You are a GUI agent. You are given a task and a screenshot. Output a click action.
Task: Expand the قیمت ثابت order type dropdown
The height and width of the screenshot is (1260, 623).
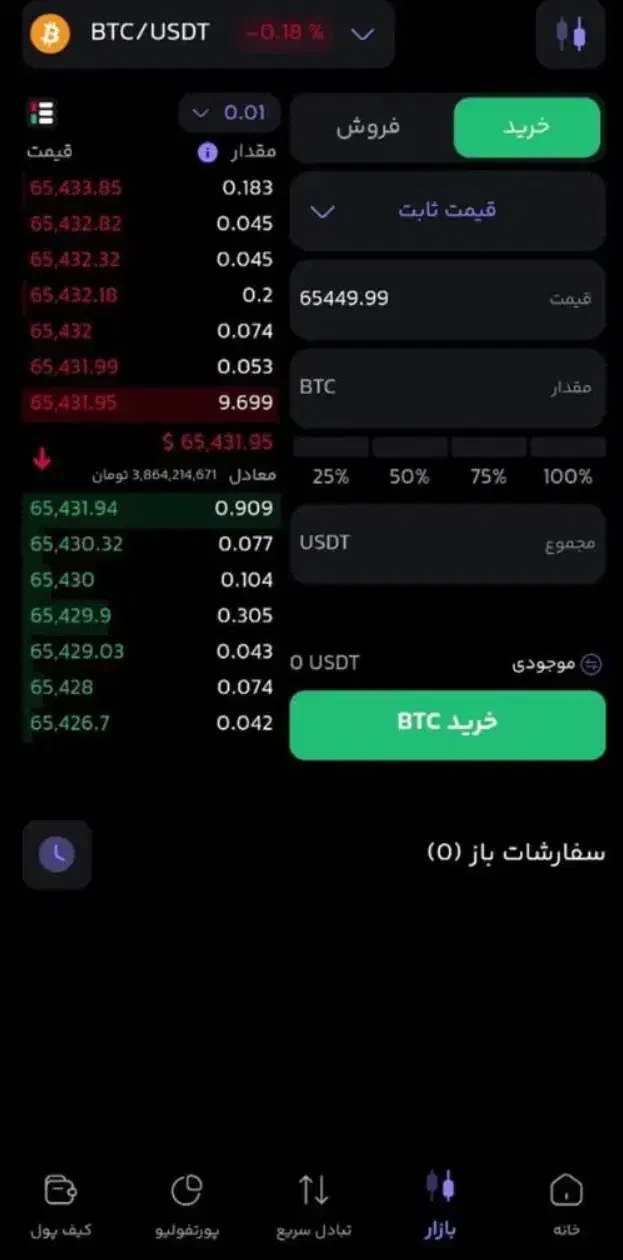click(x=447, y=211)
